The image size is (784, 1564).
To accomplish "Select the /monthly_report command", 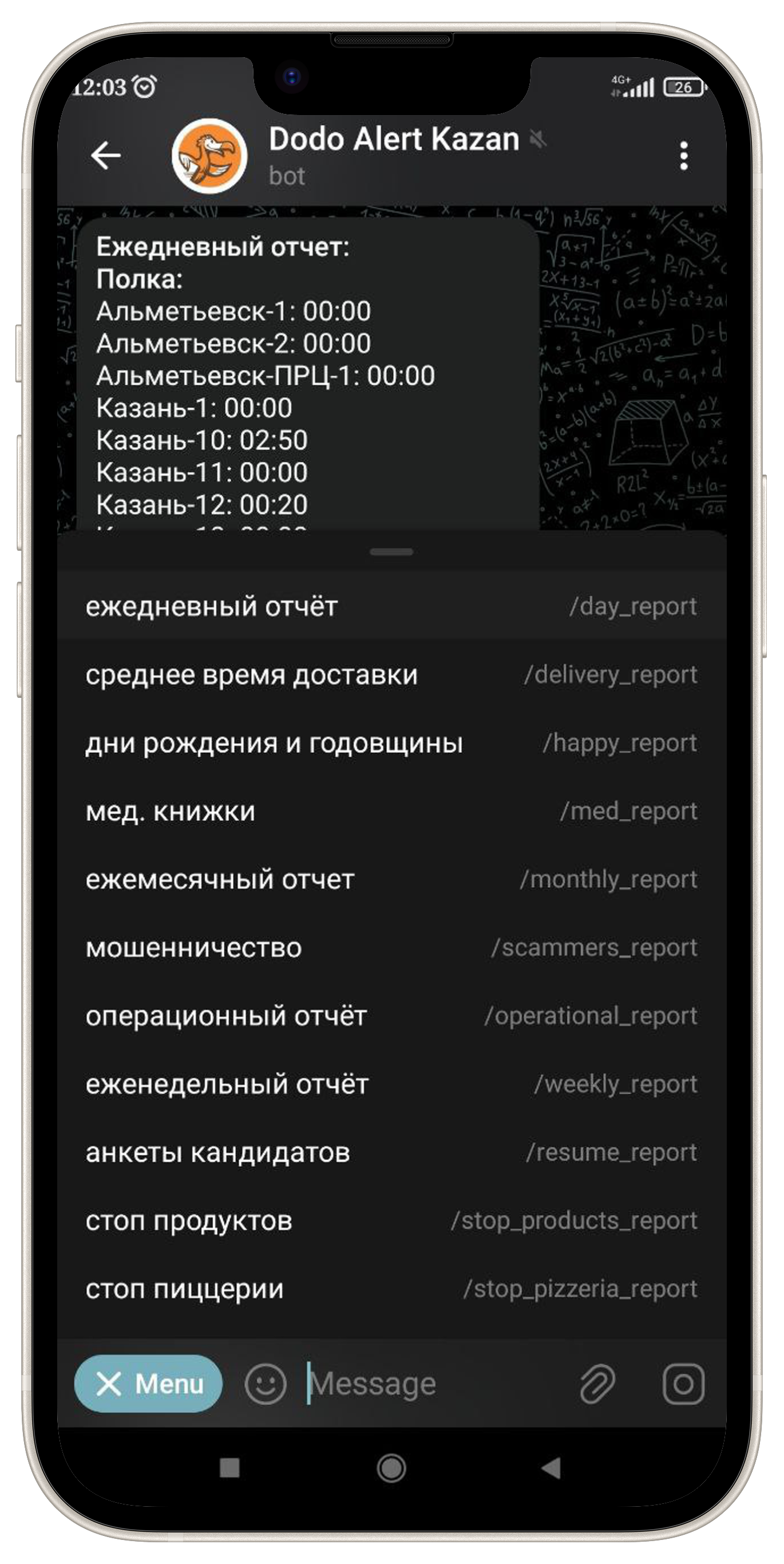I will (x=391, y=880).
